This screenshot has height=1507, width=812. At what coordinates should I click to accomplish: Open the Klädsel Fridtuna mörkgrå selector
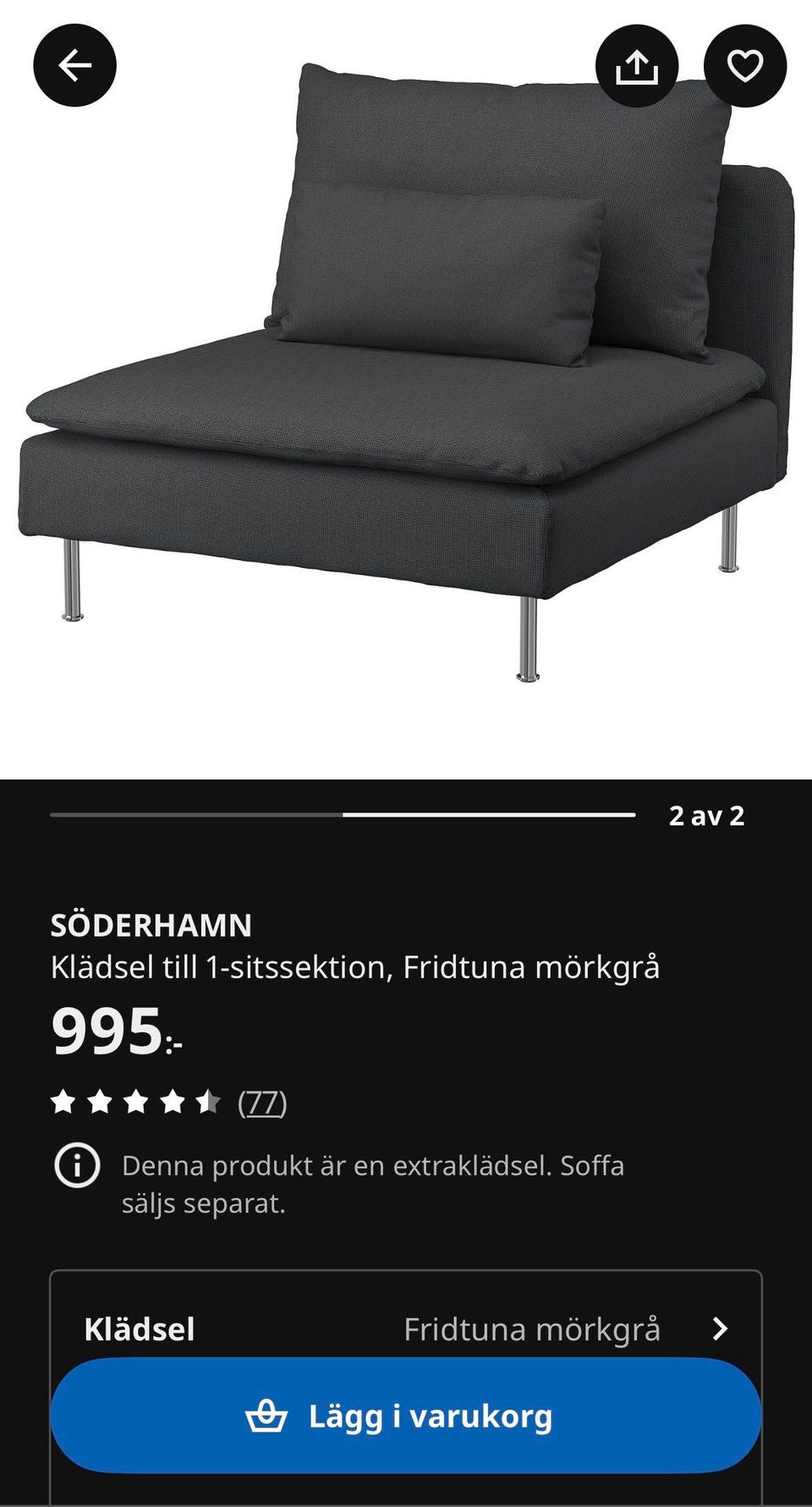click(x=406, y=1328)
